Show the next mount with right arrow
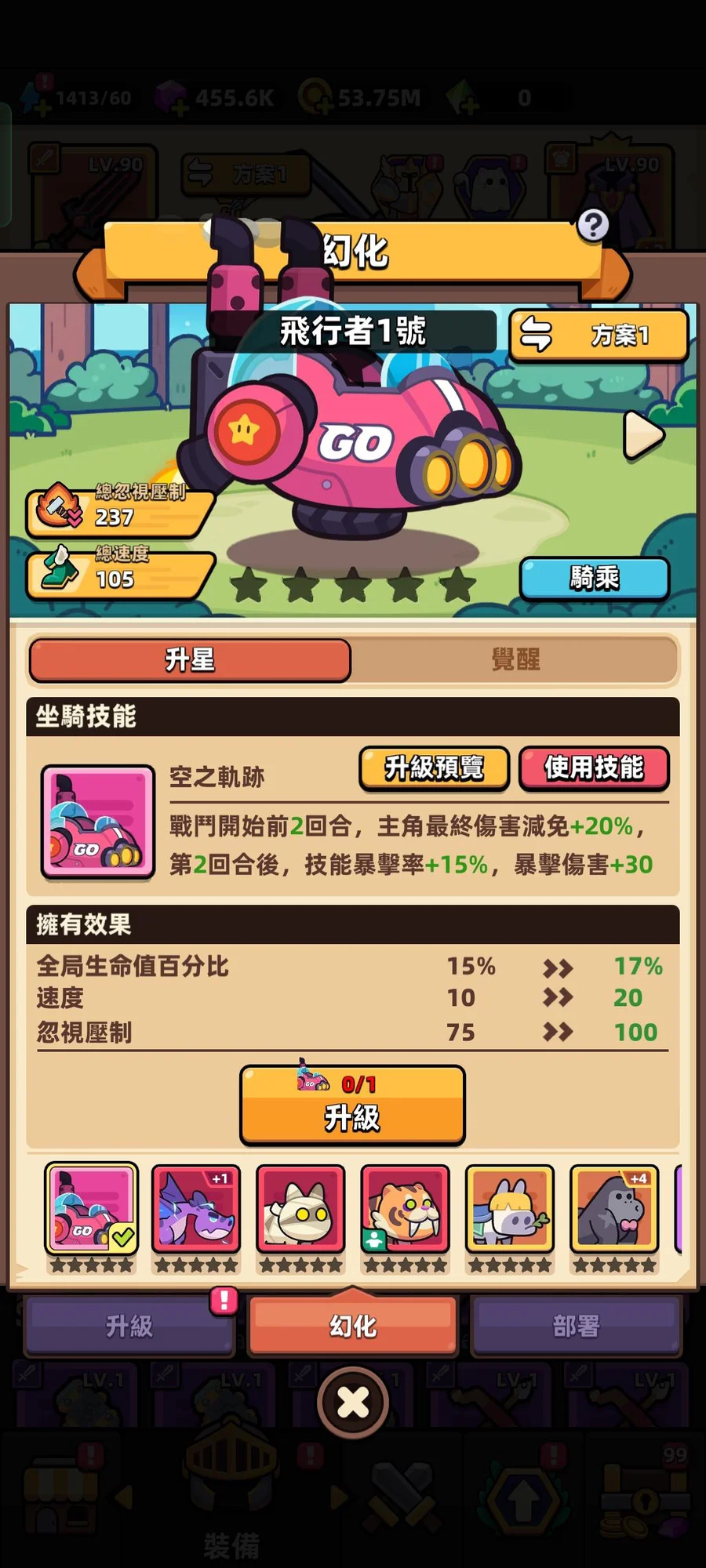Viewport: 706px width, 1568px height. coord(642,436)
